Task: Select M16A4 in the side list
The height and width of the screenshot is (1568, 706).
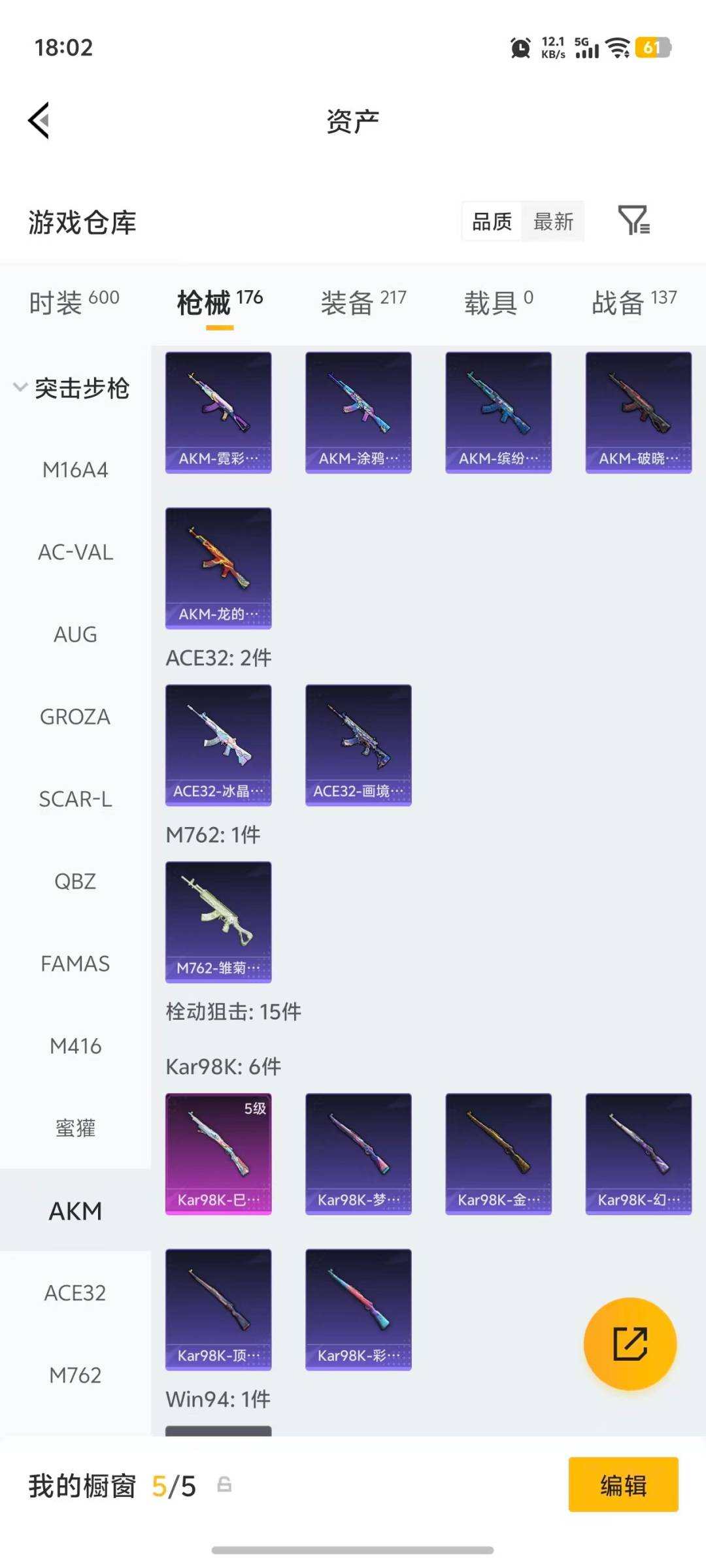Action: coord(75,470)
